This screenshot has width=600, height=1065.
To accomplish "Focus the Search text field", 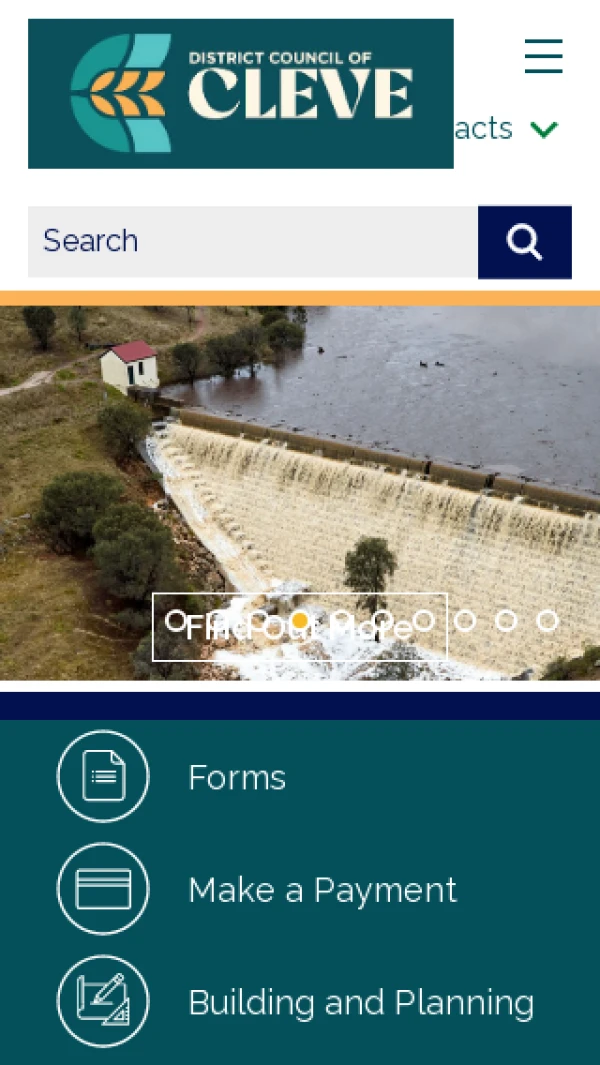I will coord(252,241).
